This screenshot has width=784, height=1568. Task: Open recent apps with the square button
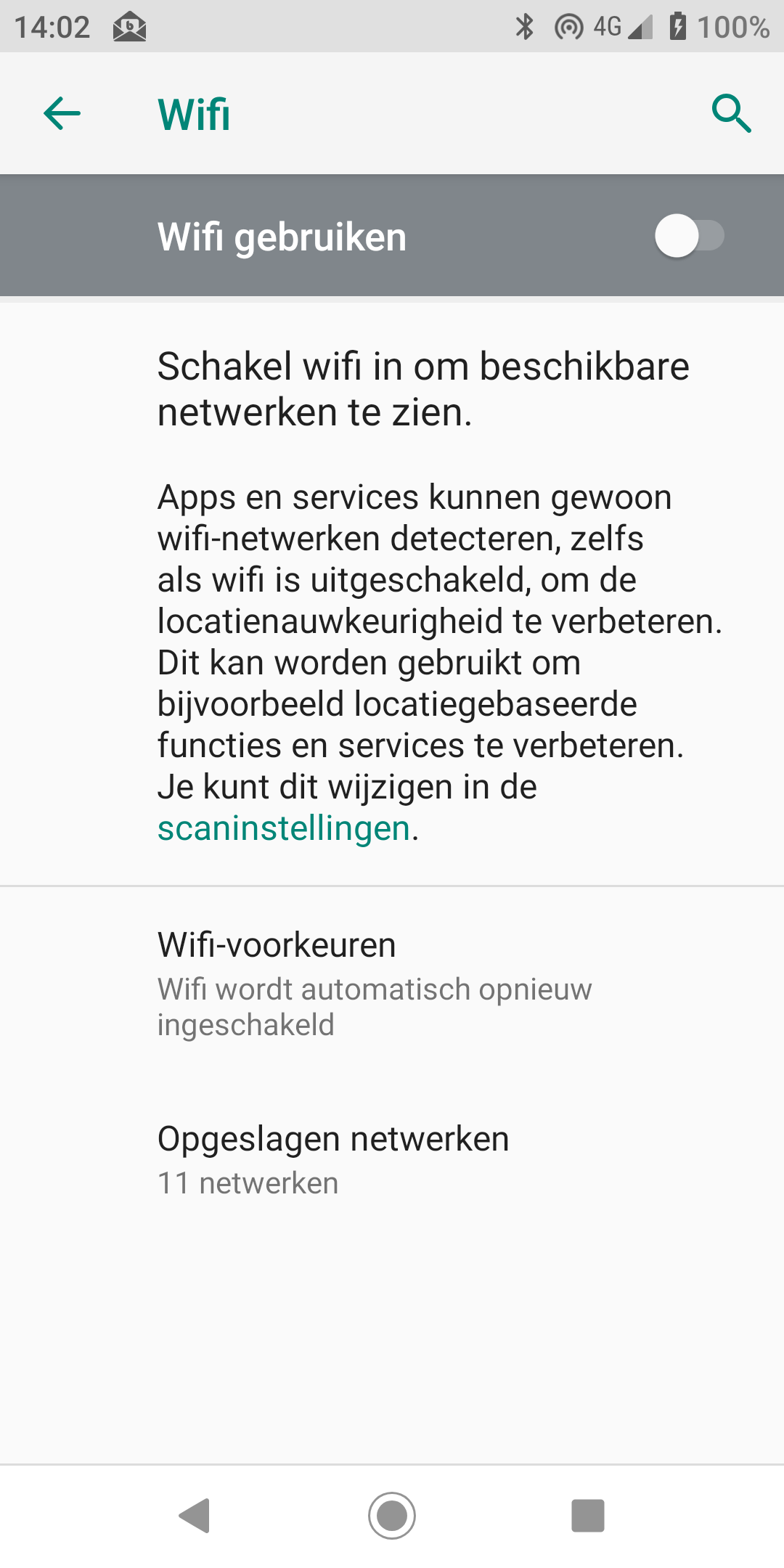[588, 1516]
